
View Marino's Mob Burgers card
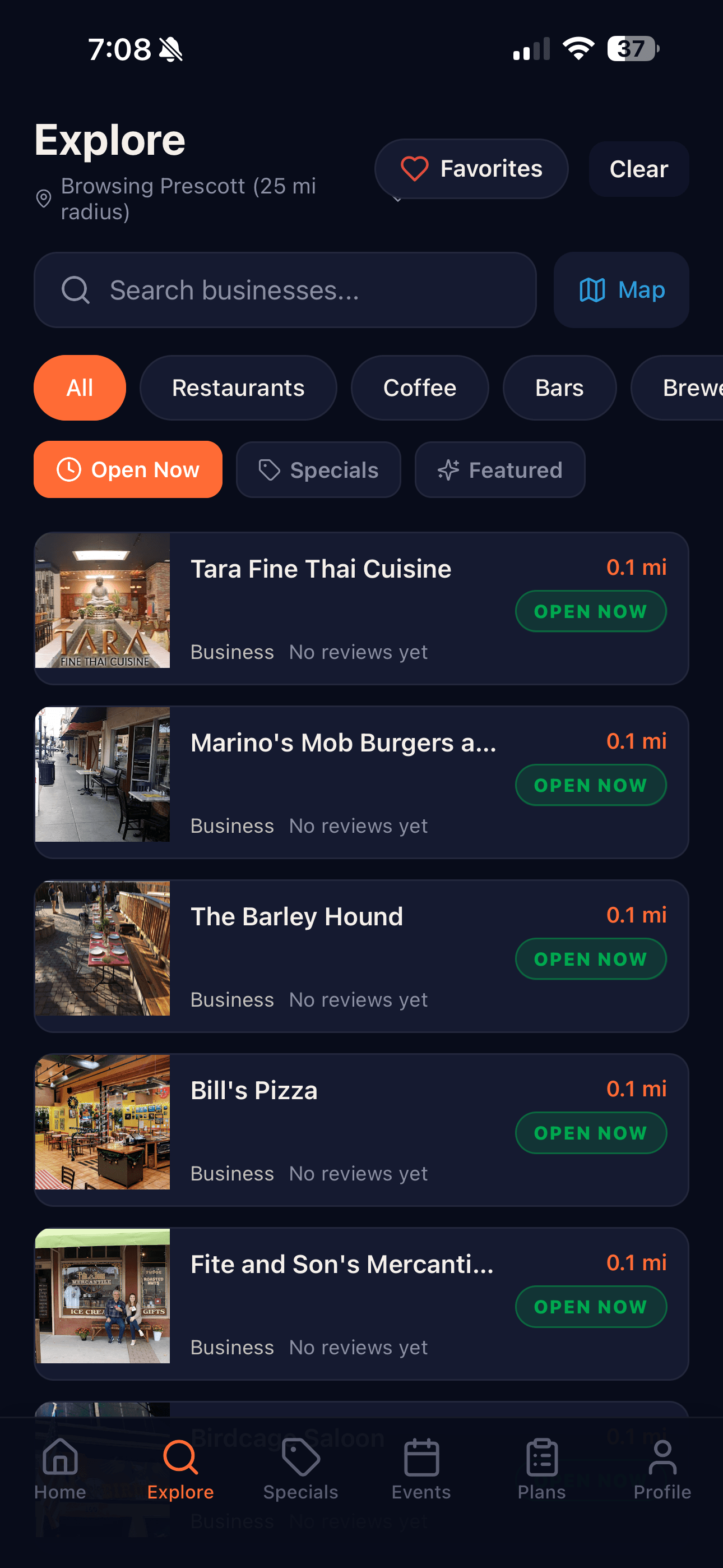[361, 782]
